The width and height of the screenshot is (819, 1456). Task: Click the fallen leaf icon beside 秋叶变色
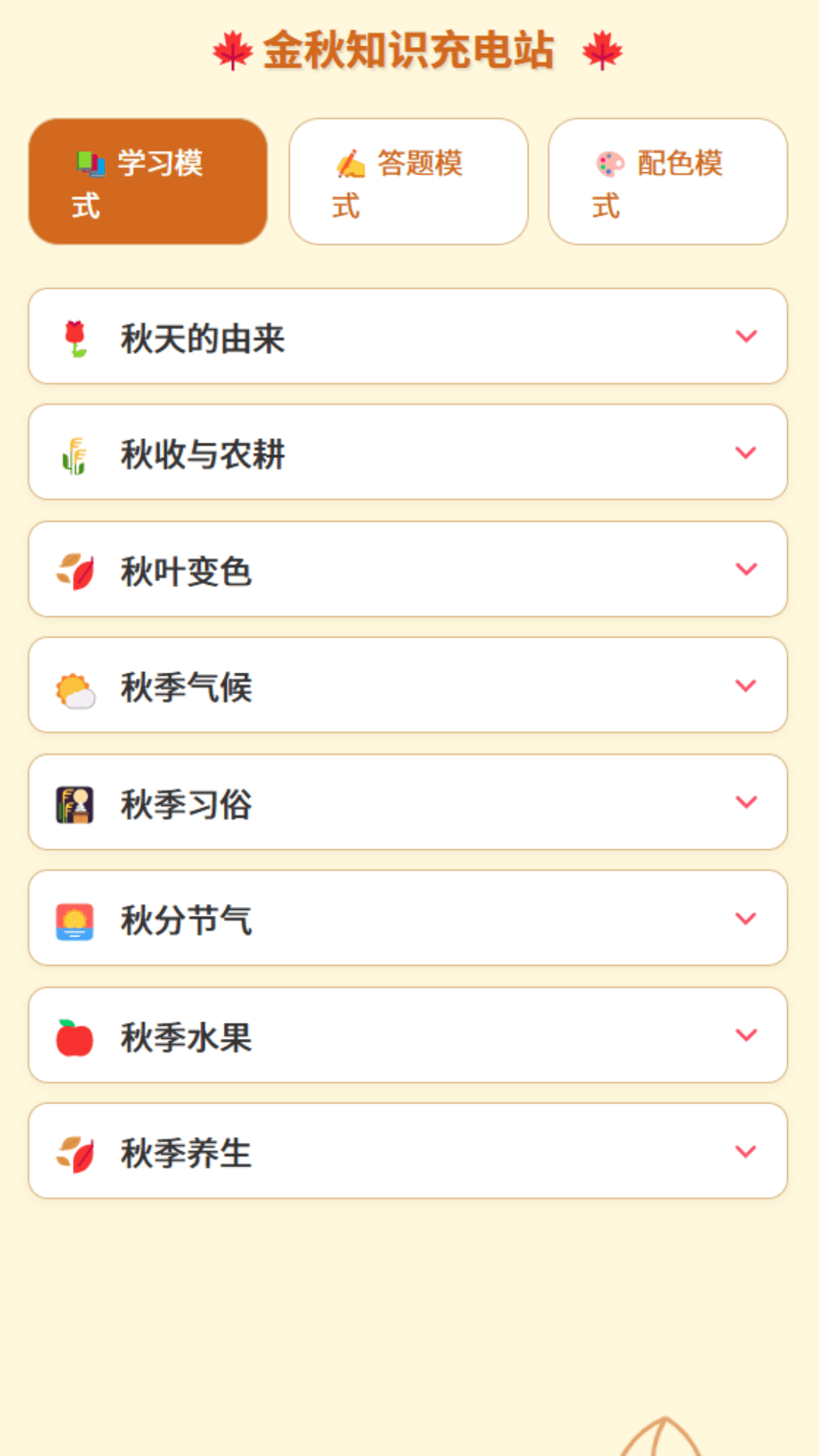pyautogui.click(x=76, y=570)
